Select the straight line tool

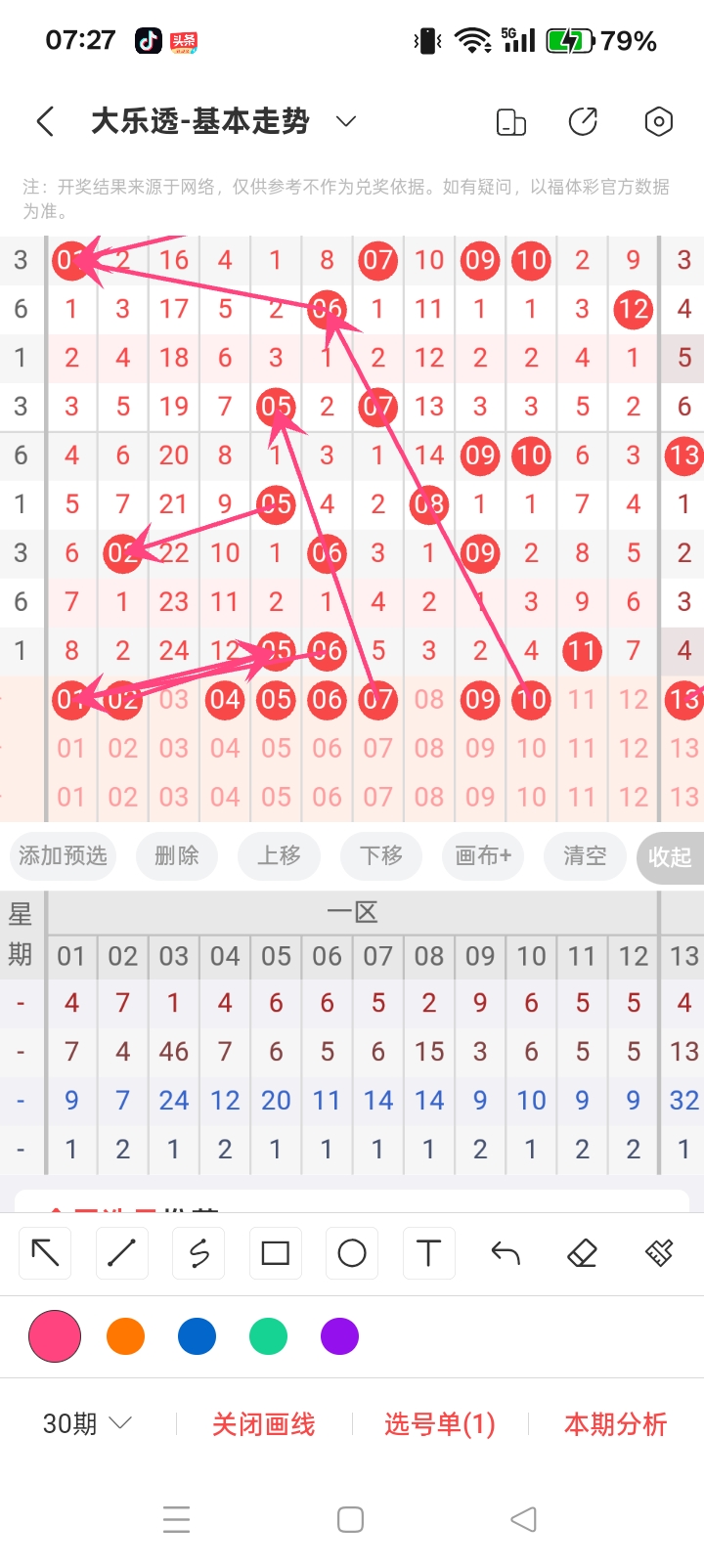tap(121, 1252)
